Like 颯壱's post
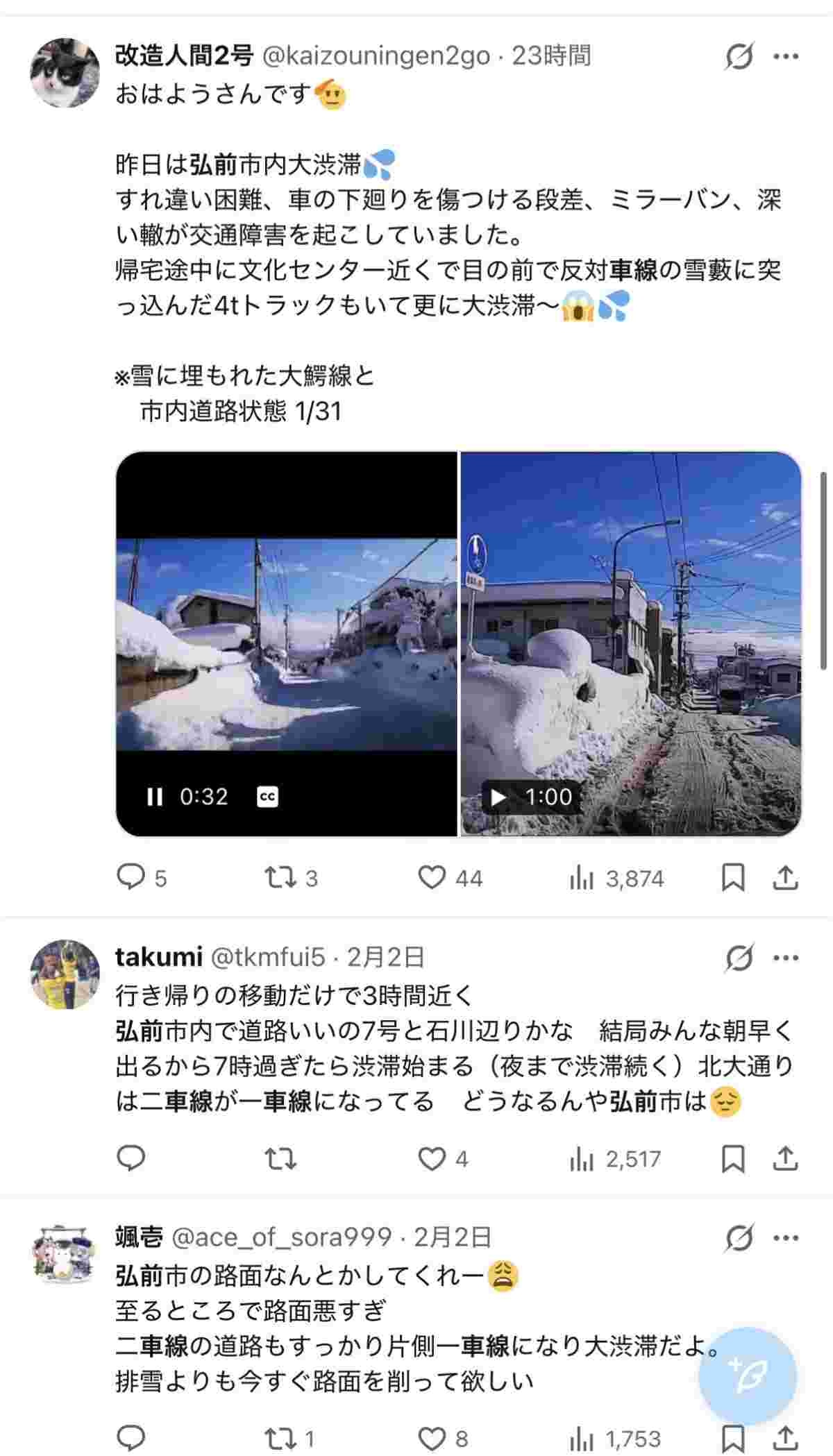This screenshot has width=833, height=1456. click(x=432, y=1438)
